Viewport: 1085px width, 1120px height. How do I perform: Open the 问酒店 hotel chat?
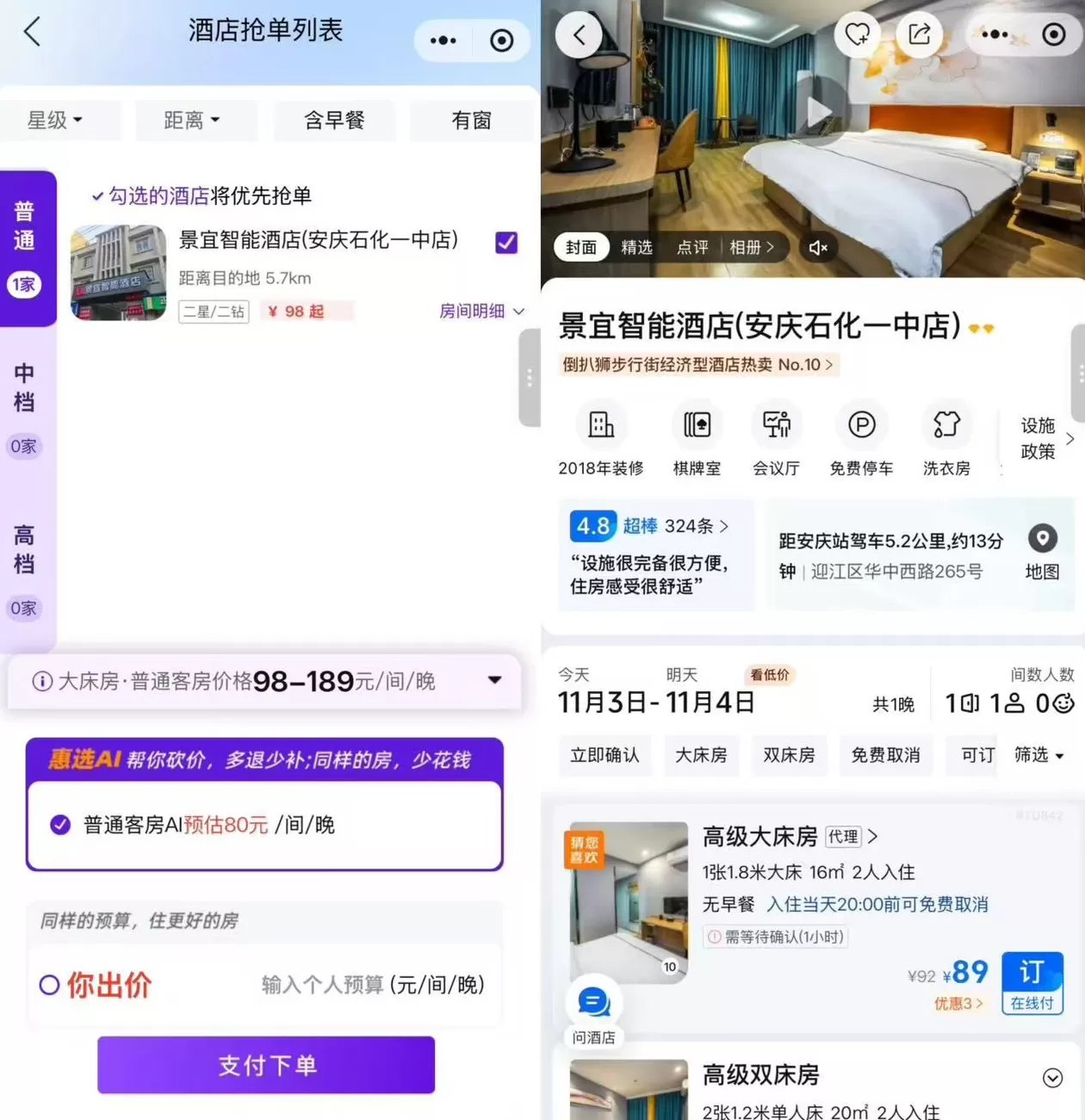(x=595, y=1002)
